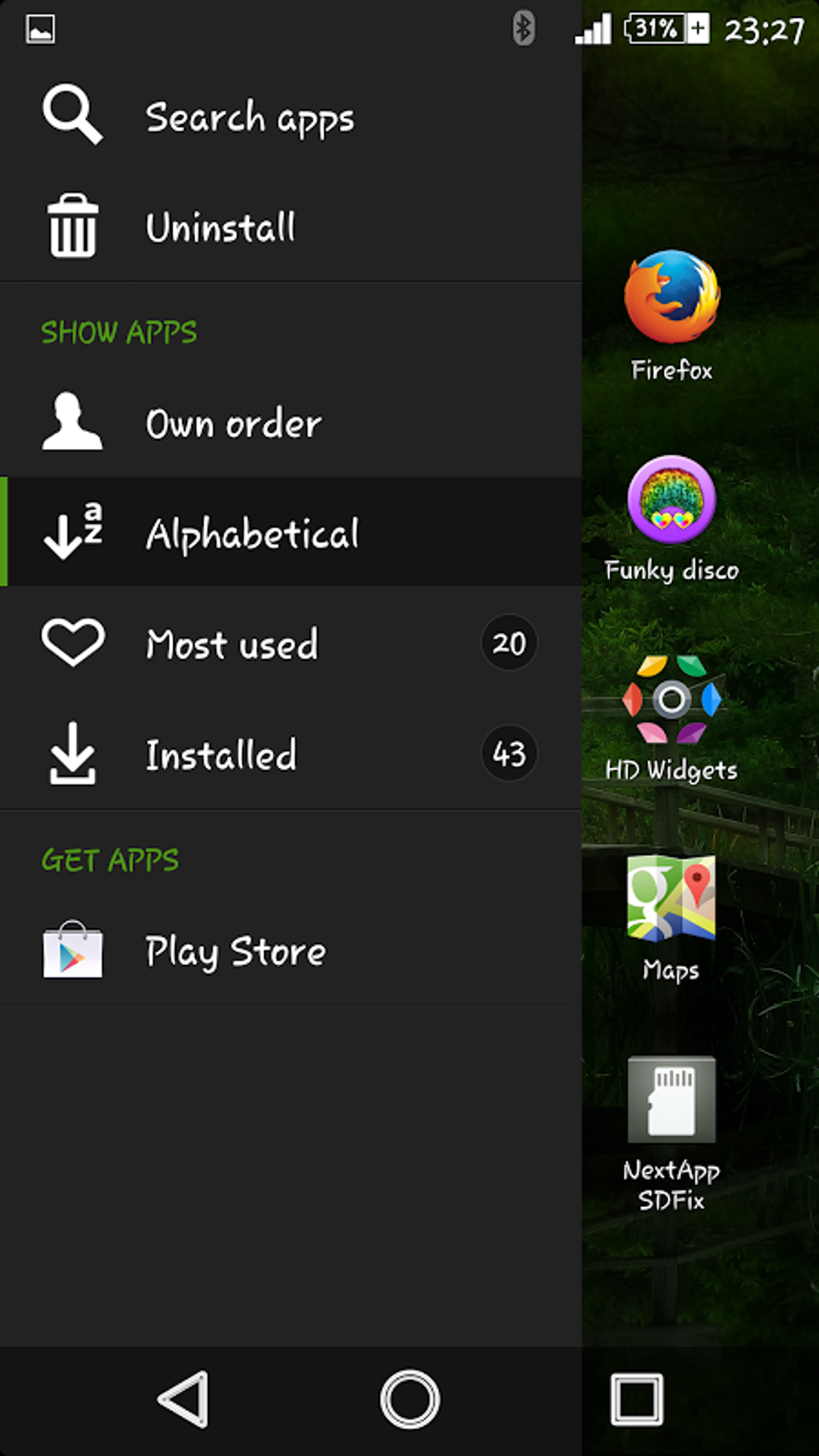Select the Search apps magnifier icon
Image resolution: width=819 pixels, height=1456 pixels.
(x=69, y=114)
